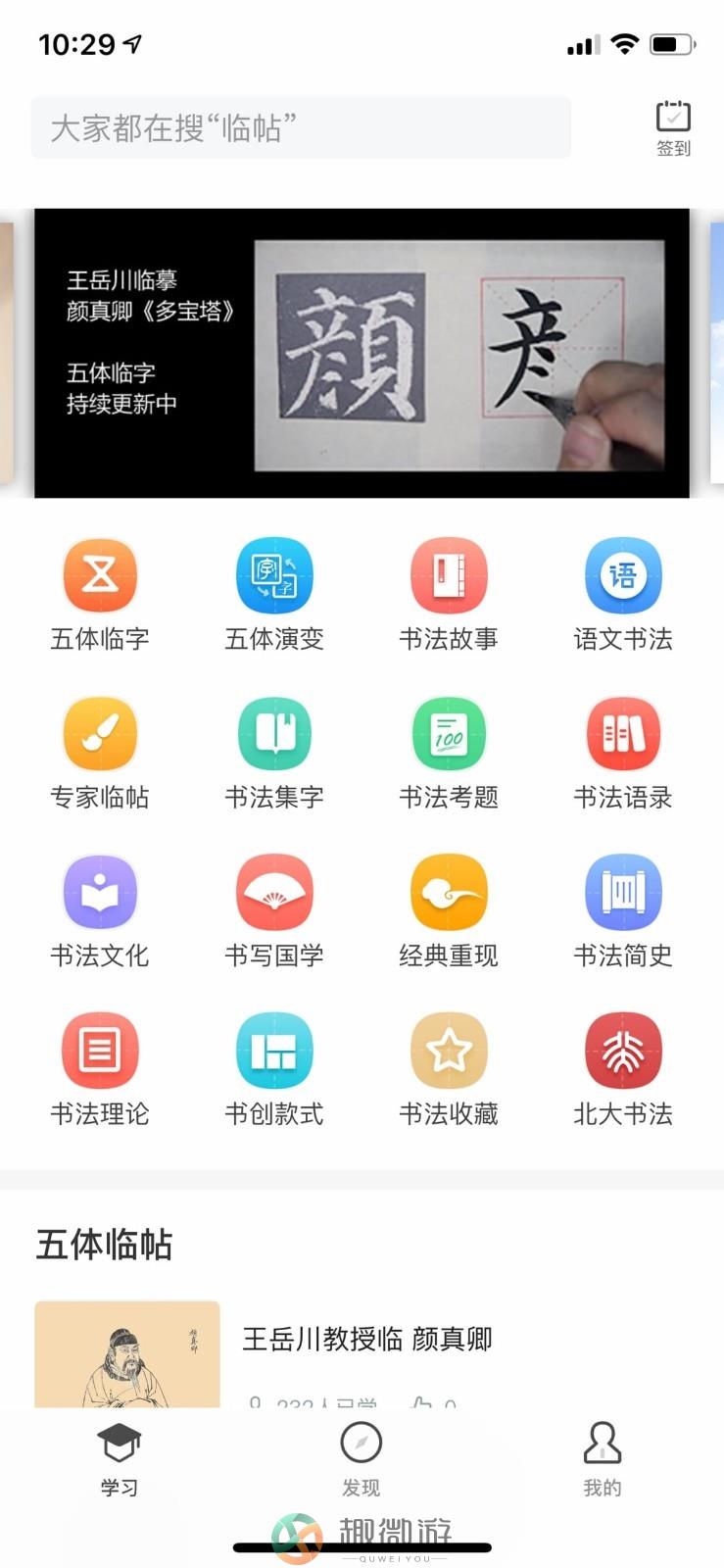Open 经典重现
The height and width of the screenshot is (1568, 724).
449,911
